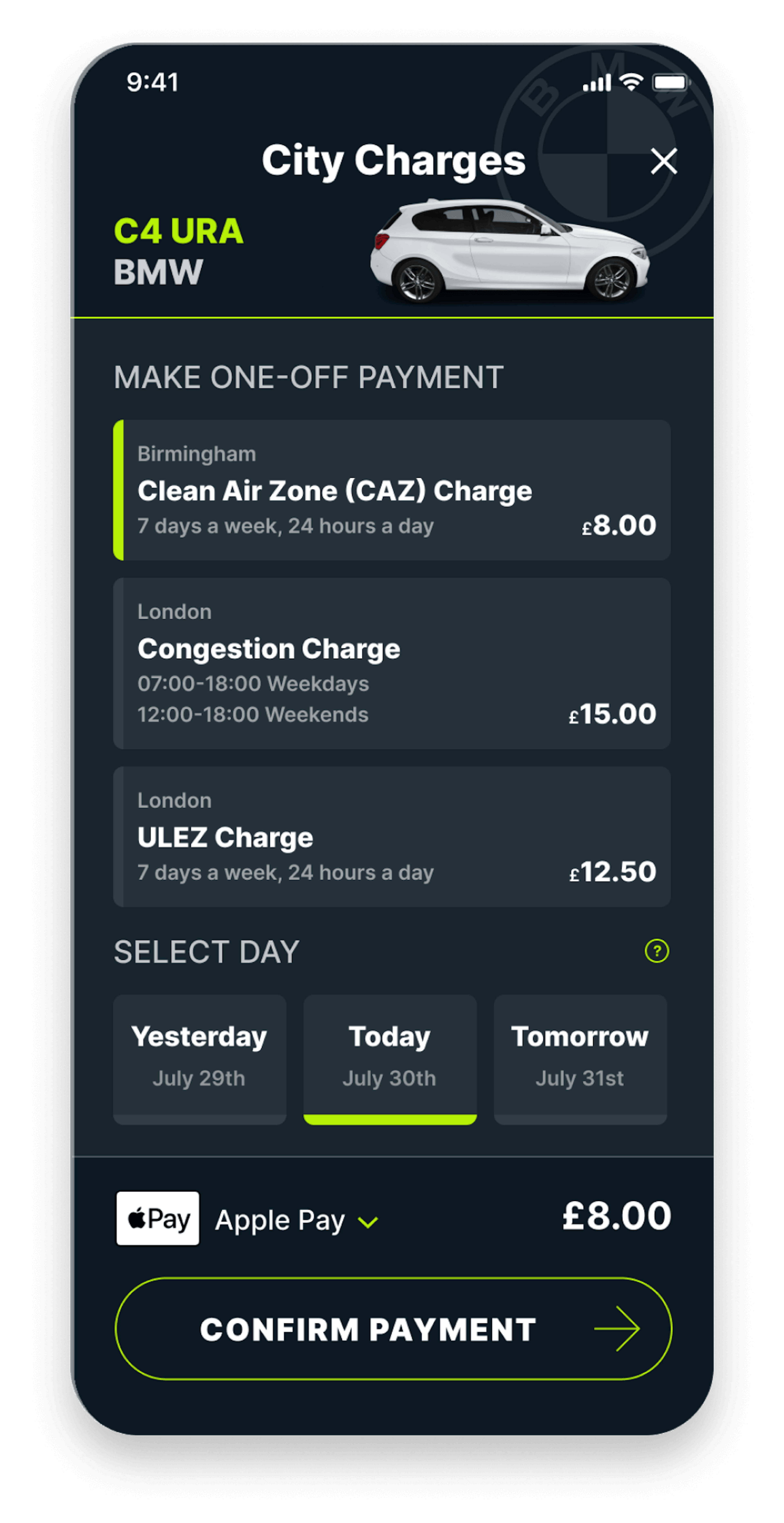Image resolution: width=784 pixels, height=1523 pixels.
Task: Pick the London ULEZ Charge option
Action: (x=391, y=837)
